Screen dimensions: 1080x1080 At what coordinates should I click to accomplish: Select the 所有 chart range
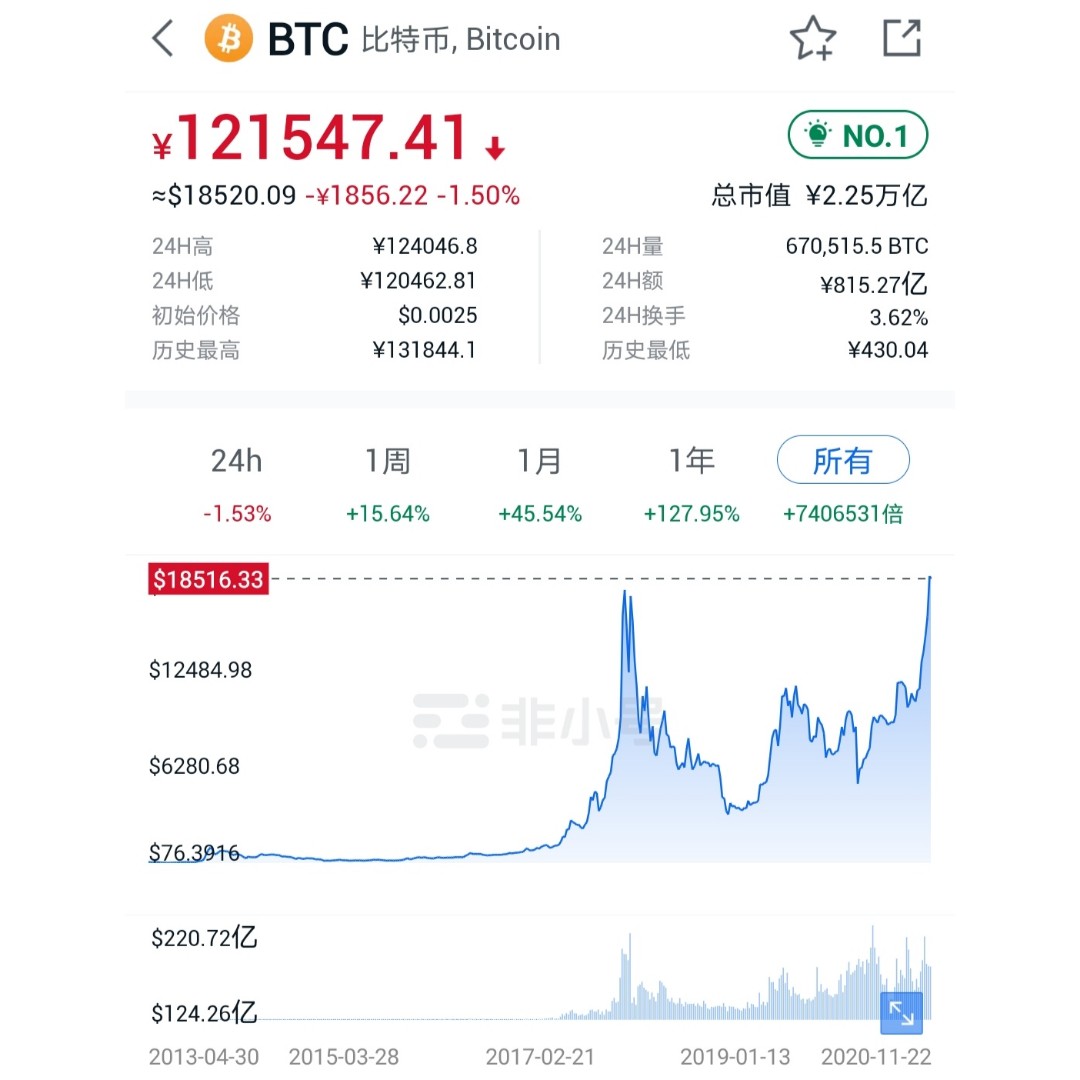(843, 461)
